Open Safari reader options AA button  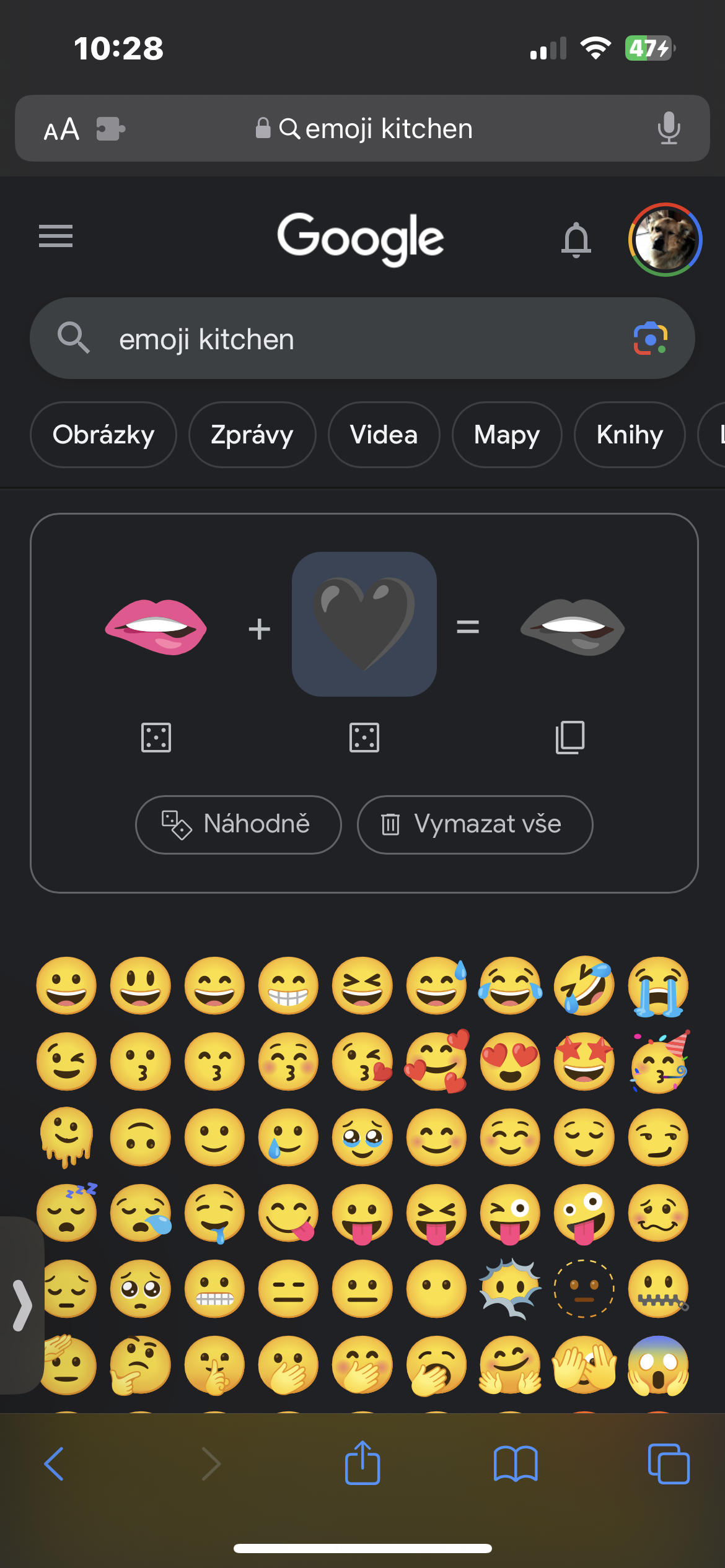pos(61,129)
